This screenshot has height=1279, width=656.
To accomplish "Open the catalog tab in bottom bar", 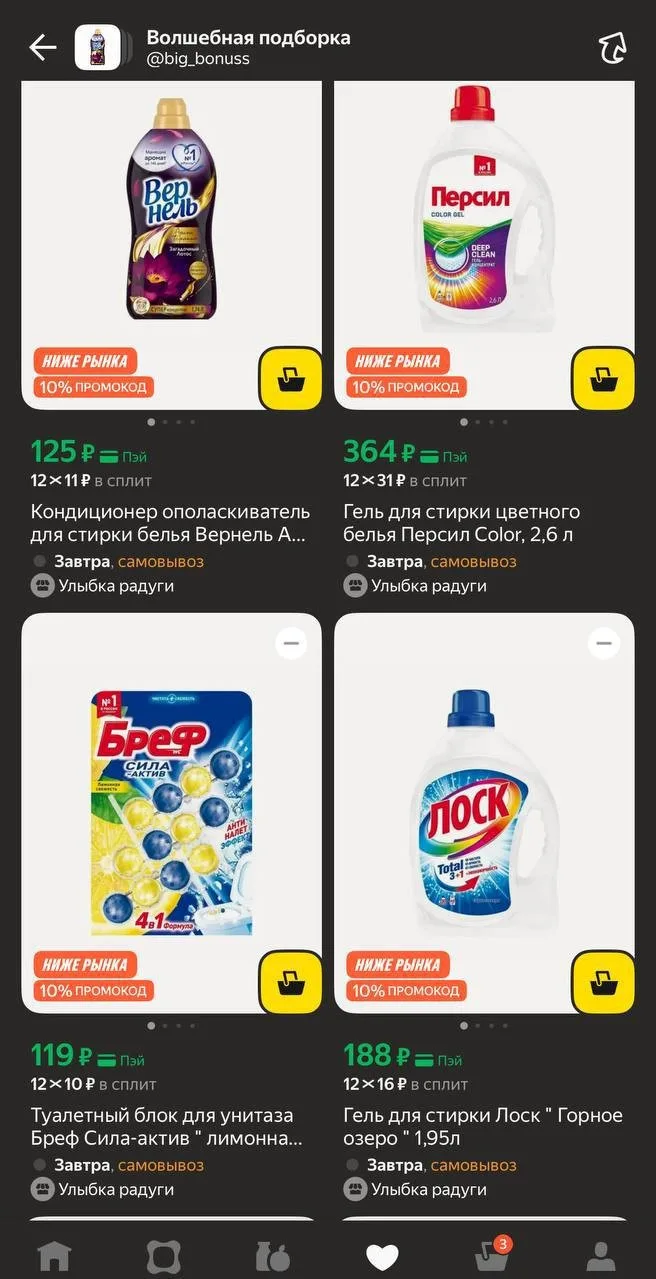I will [163, 1256].
